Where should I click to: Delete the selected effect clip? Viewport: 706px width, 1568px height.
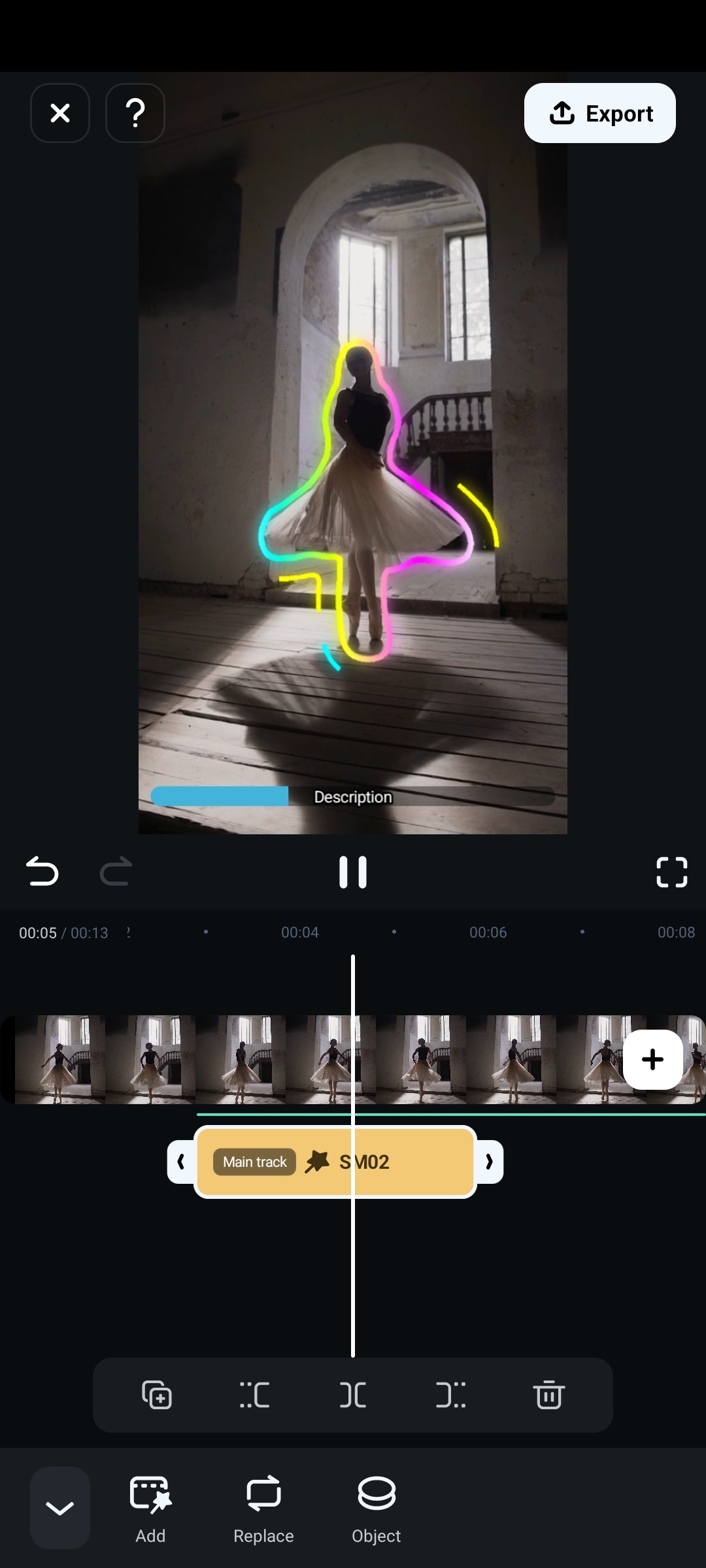pos(548,1395)
